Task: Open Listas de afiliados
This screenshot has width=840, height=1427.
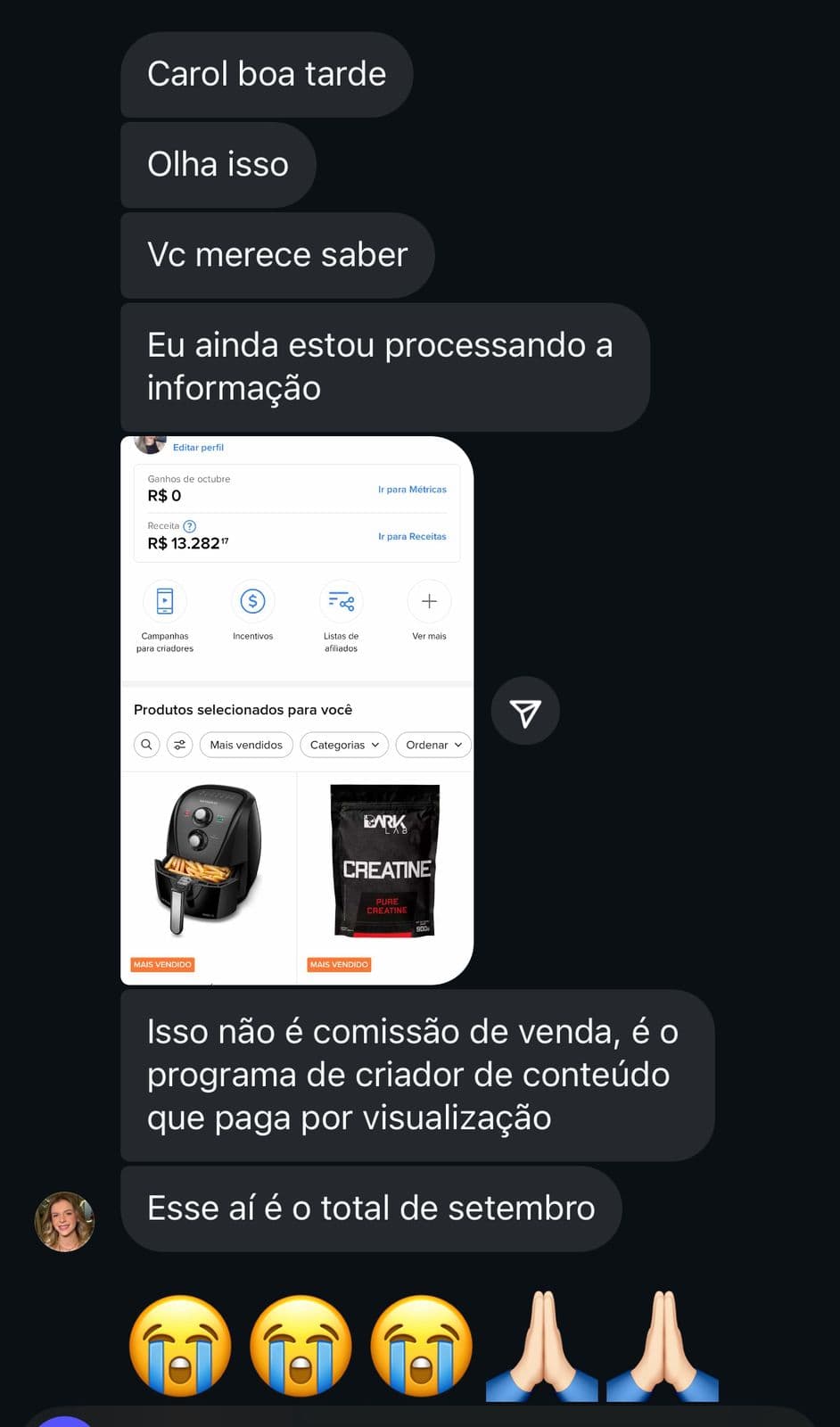Action: (342, 601)
